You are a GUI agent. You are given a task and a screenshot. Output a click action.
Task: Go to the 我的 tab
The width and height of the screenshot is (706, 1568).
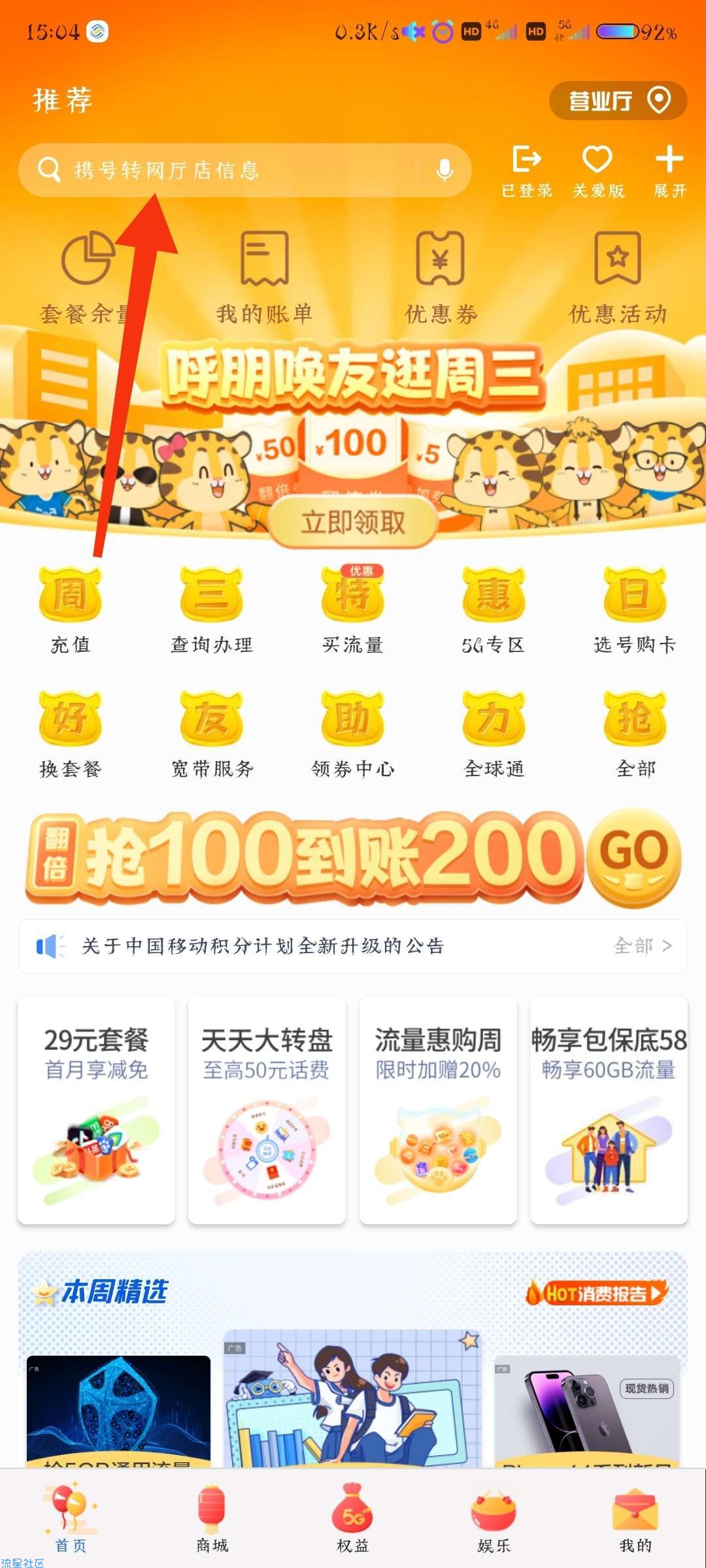coord(635,1518)
